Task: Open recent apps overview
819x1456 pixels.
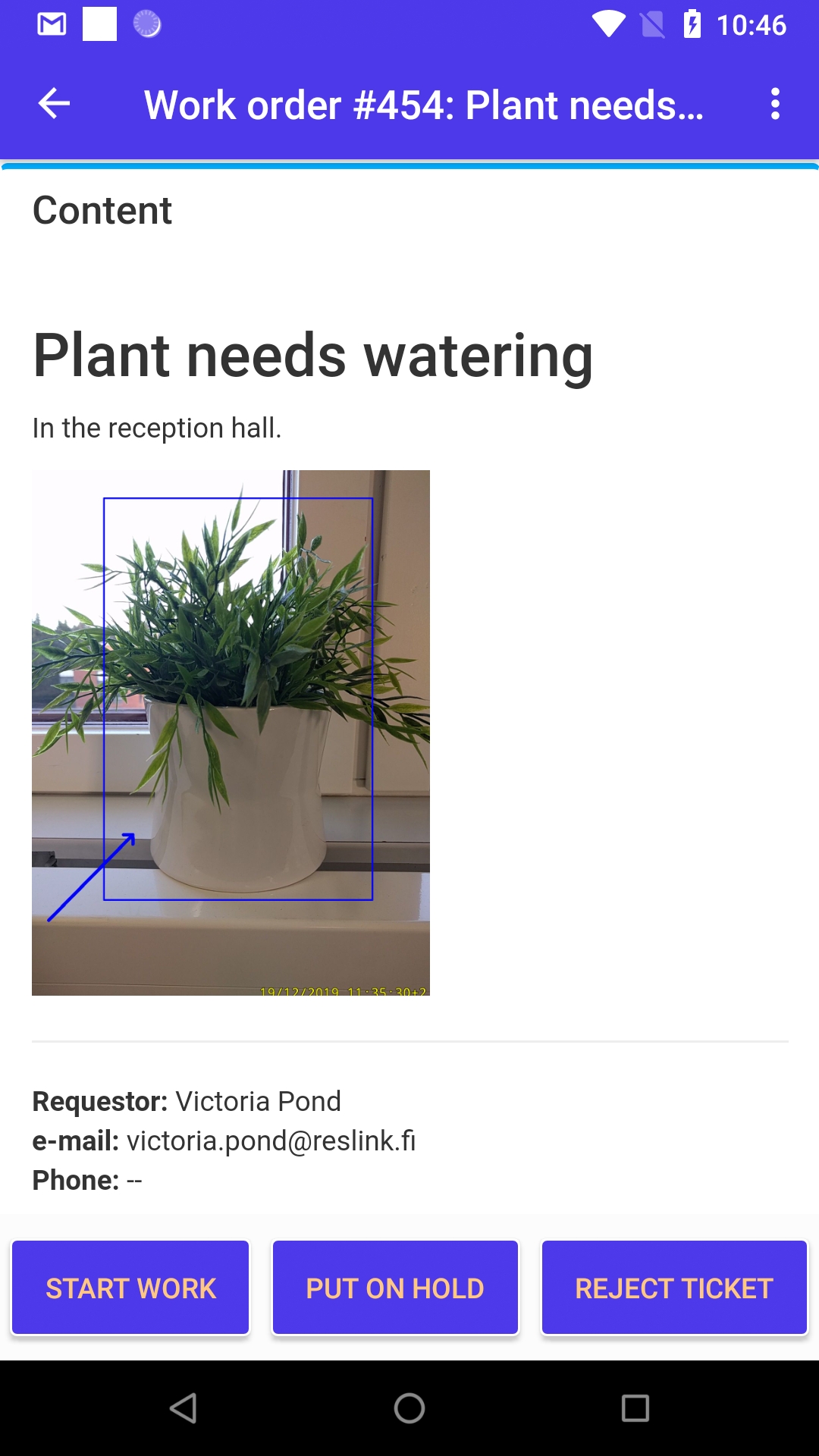Action: pyautogui.click(x=635, y=1408)
